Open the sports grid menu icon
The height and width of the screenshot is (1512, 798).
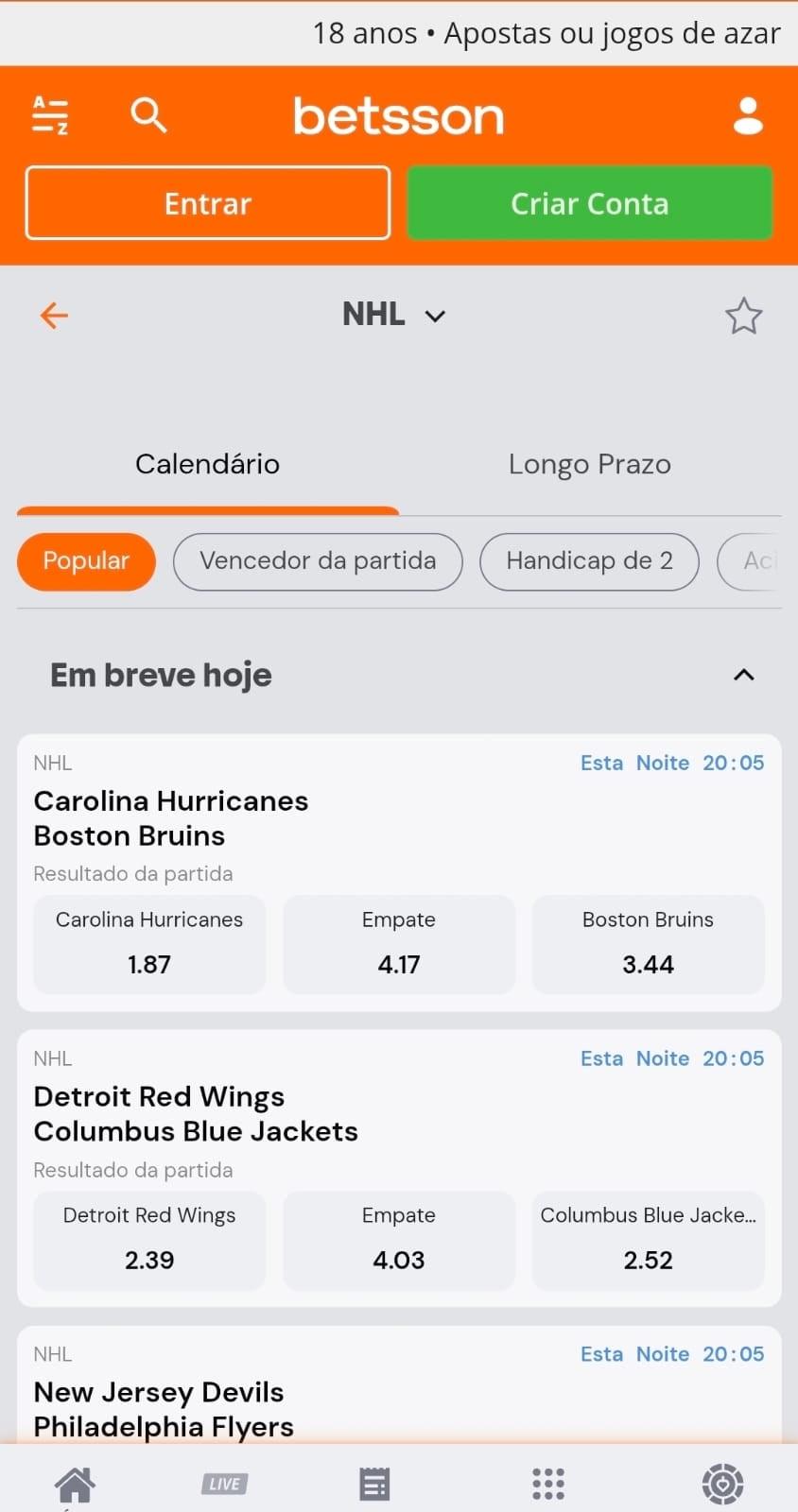tap(546, 1484)
